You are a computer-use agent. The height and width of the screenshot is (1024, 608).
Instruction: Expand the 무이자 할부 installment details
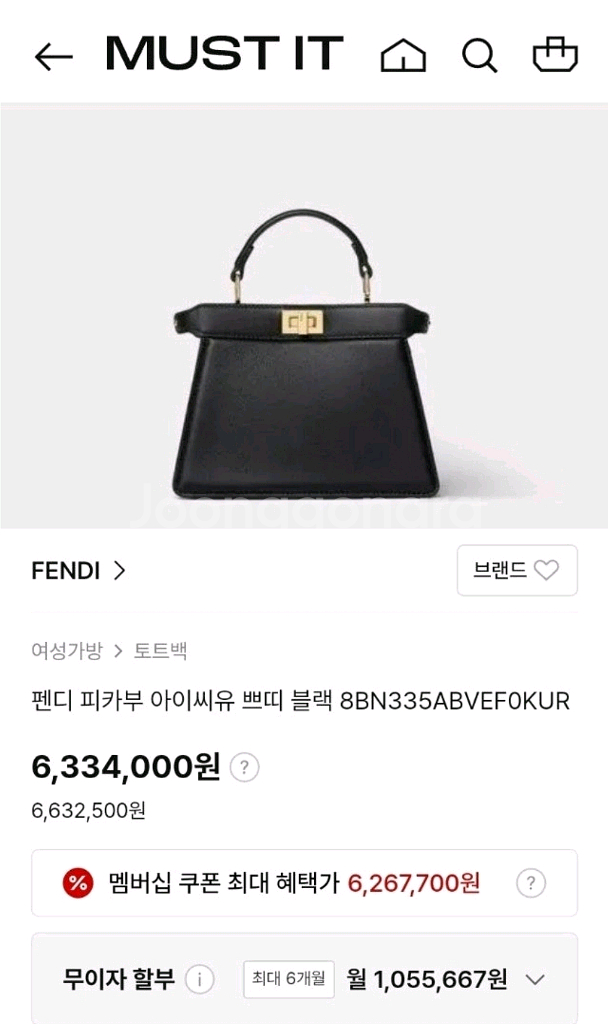535,980
